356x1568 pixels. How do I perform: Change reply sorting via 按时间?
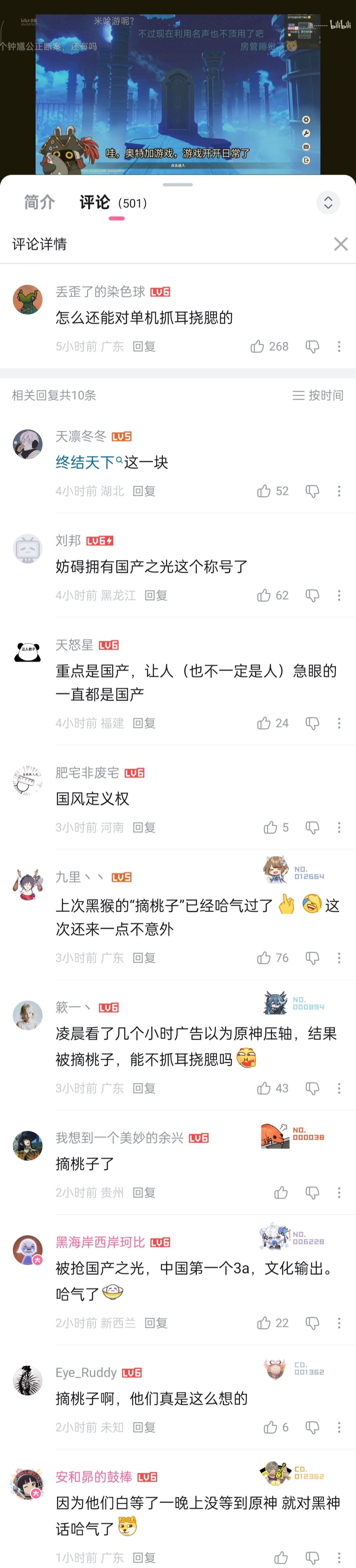(x=318, y=396)
